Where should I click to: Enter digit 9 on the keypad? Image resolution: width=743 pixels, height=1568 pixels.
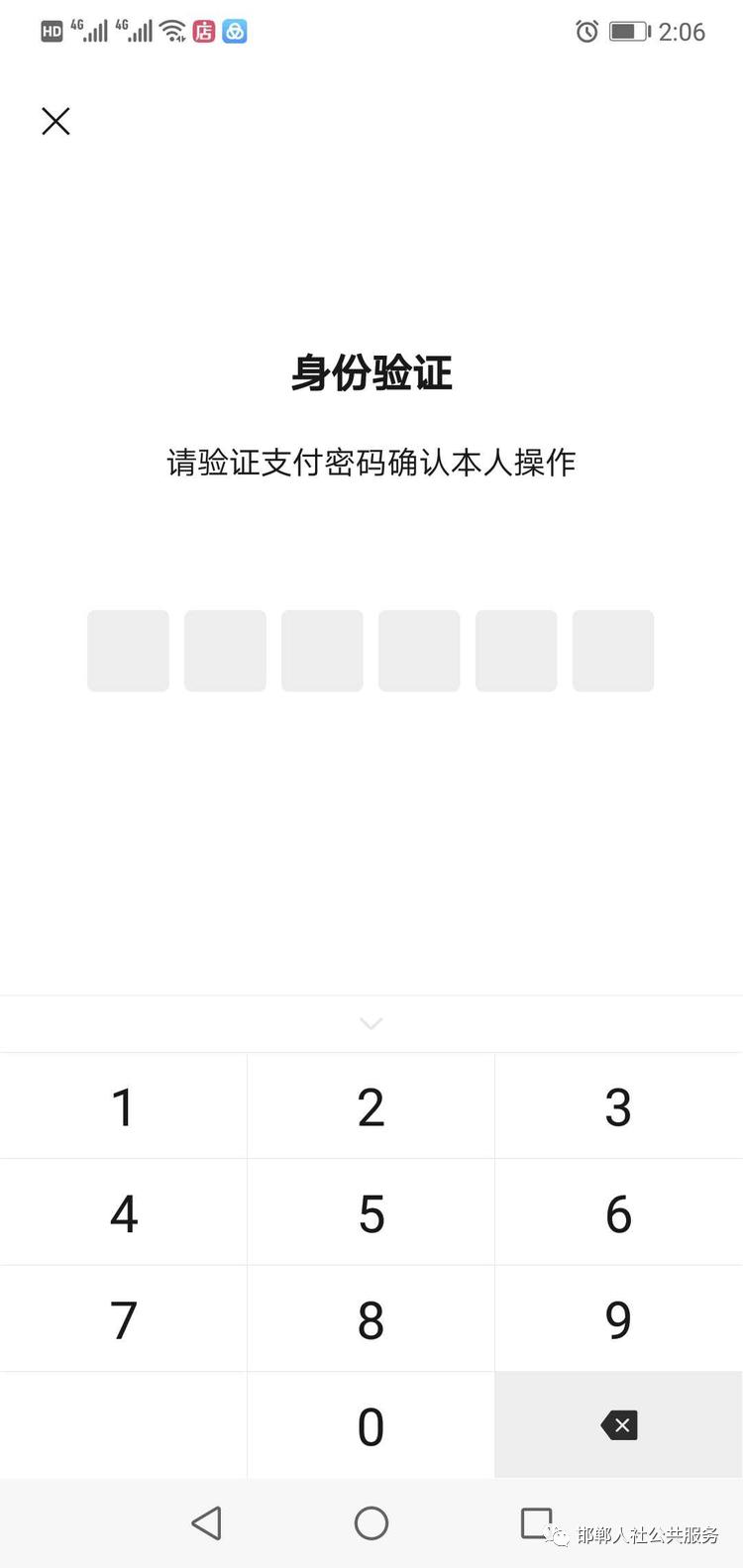[618, 1319]
